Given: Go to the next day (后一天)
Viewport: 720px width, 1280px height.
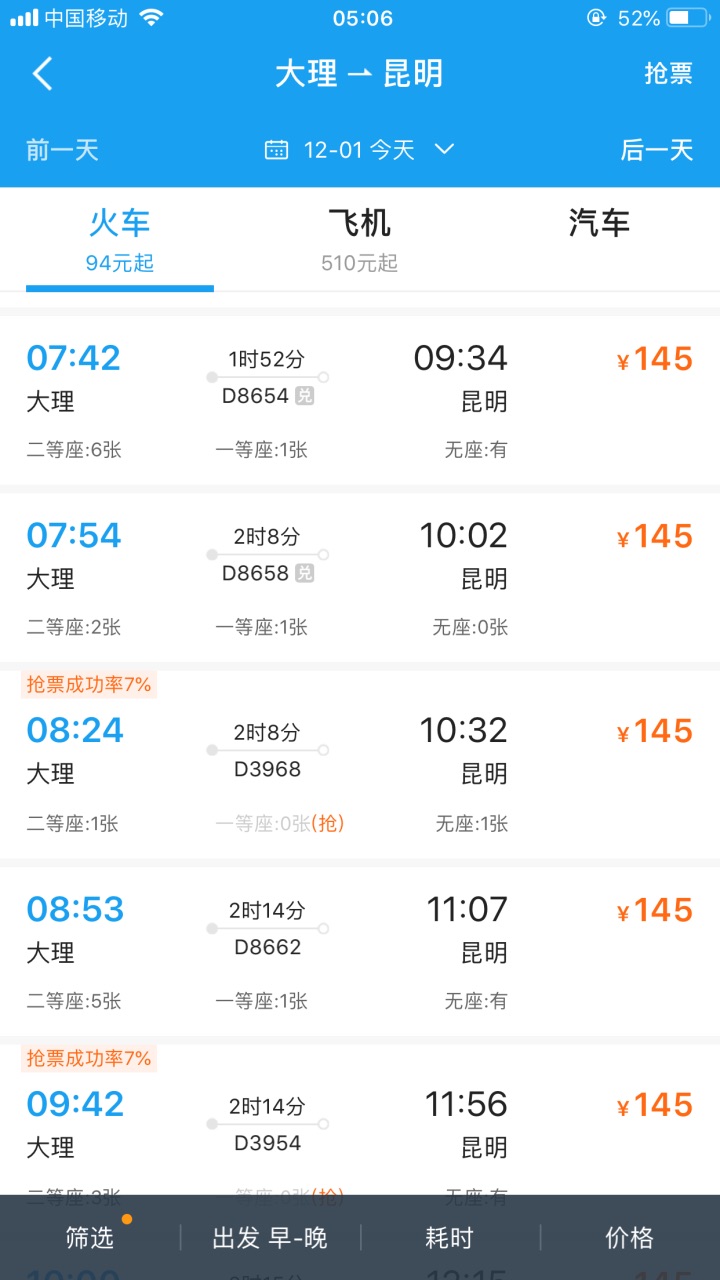Looking at the screenshot, I should (x=657, y=150).
